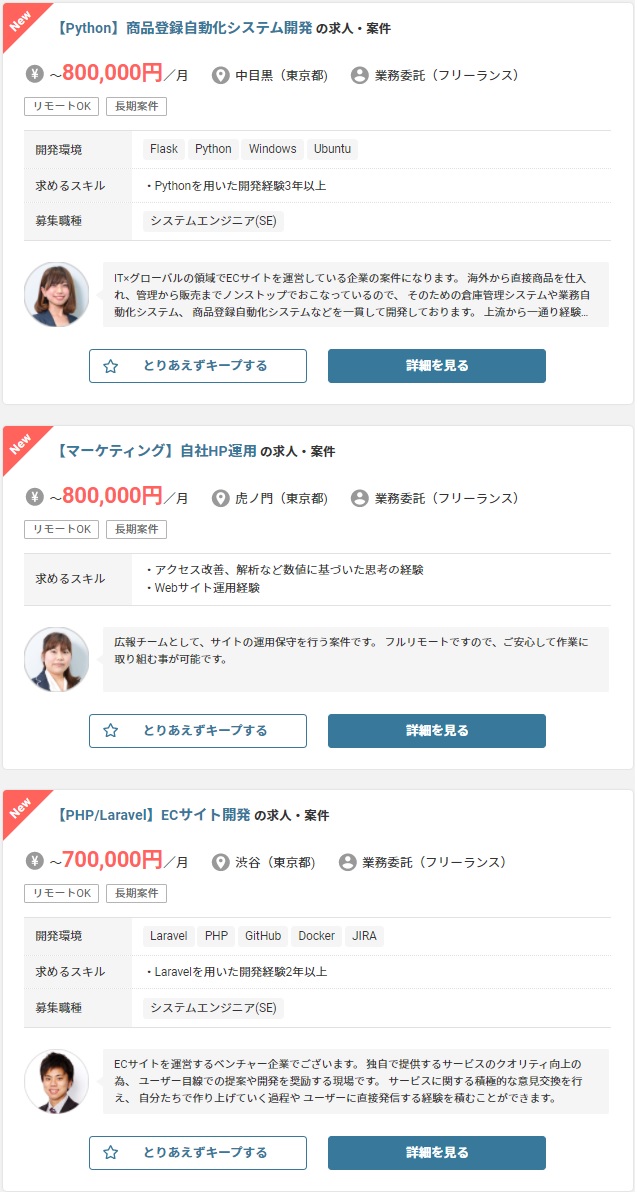
Task: Keep the PHP/Laravel ECサイト開発 job
Action: coord(198,1153)
